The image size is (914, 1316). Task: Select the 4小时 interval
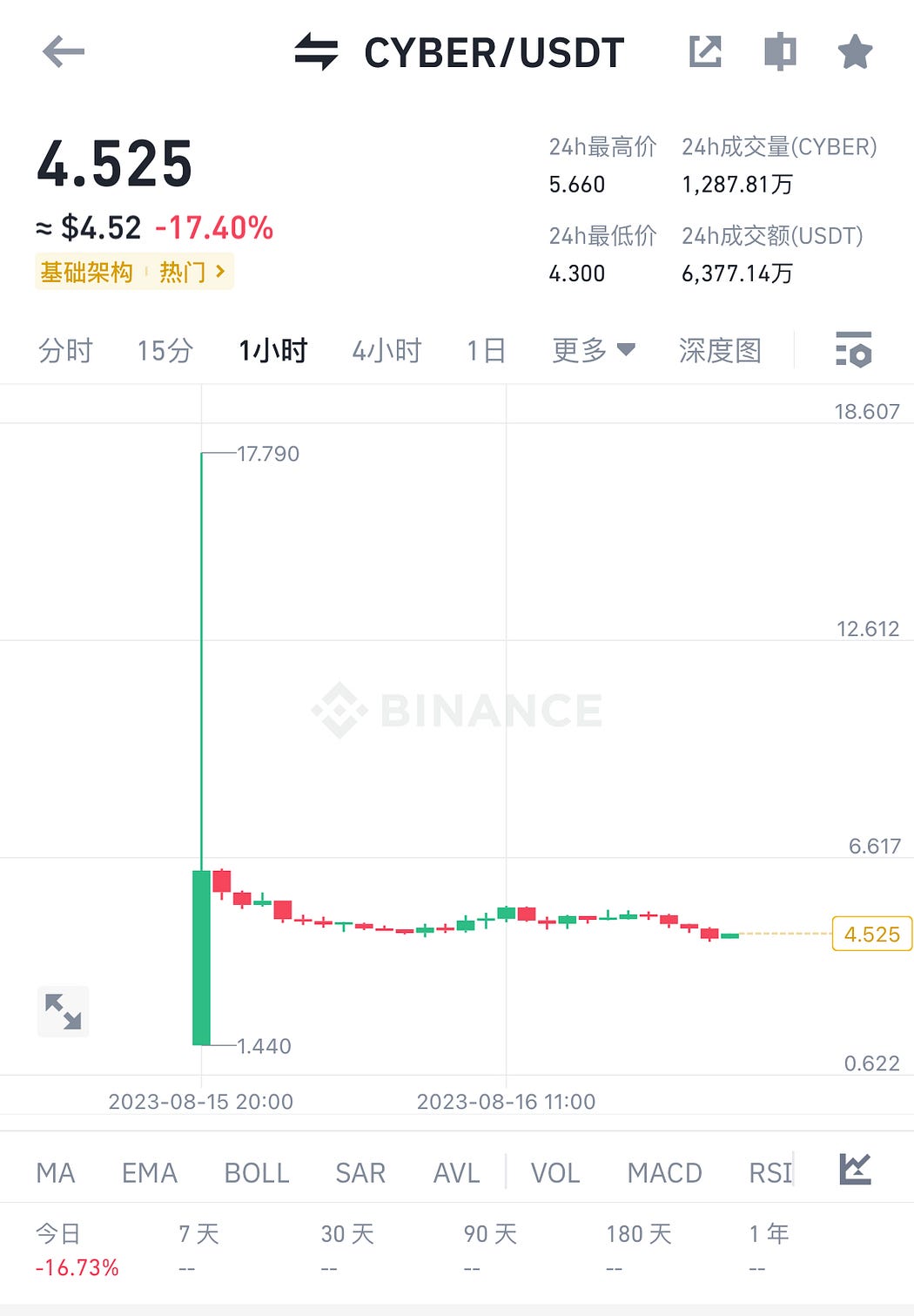tap(386, 351)
